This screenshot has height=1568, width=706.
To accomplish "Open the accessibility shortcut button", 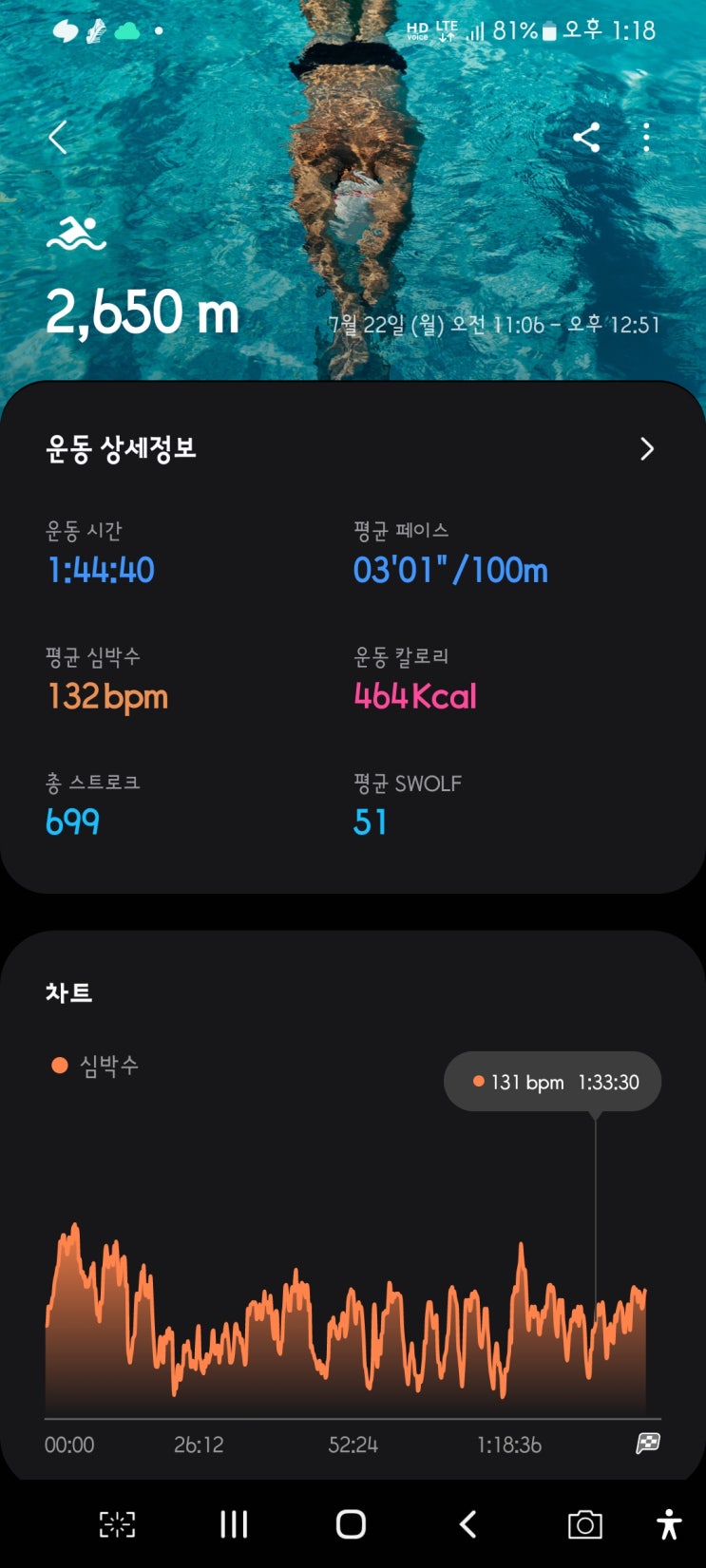I will tap(669, 1524).
